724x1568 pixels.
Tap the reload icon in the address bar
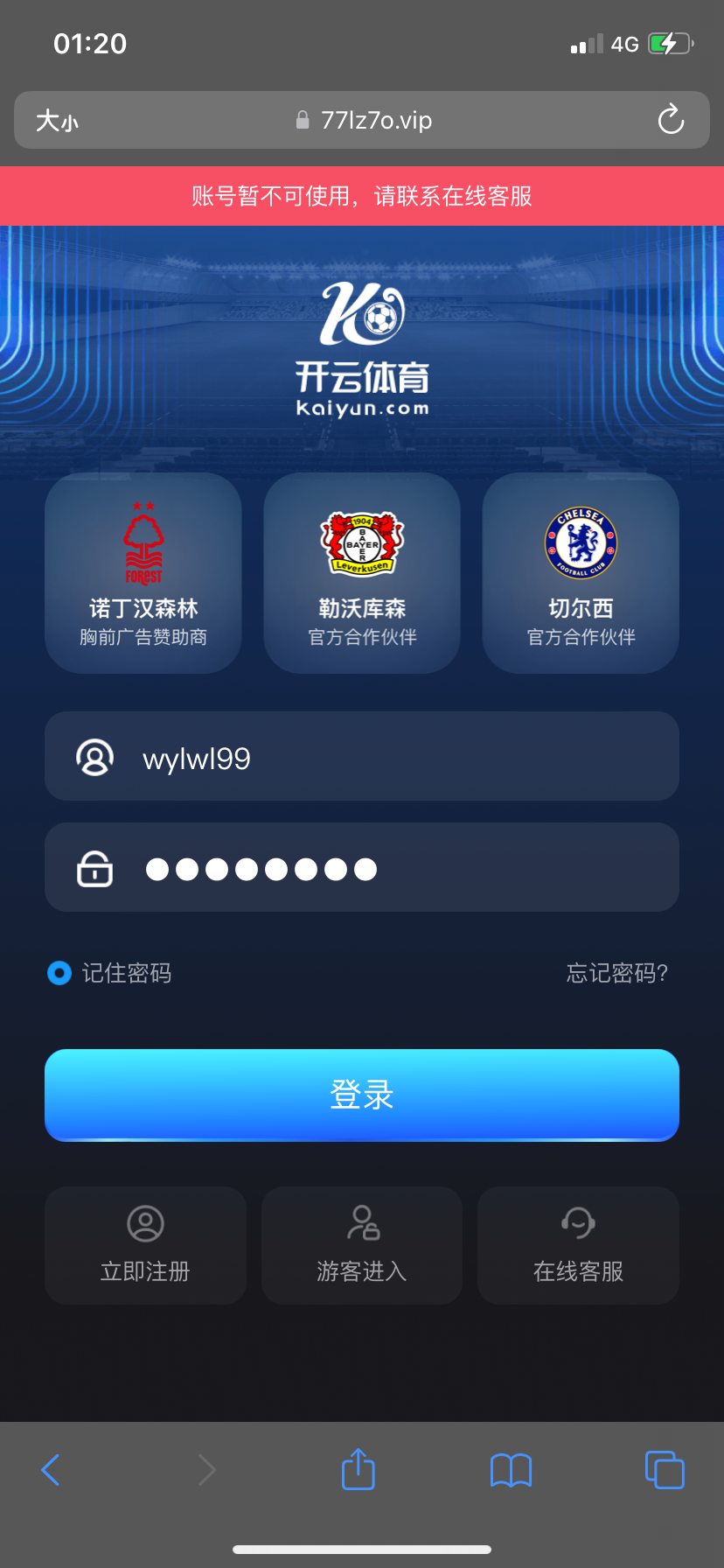[x=670, y=120]
